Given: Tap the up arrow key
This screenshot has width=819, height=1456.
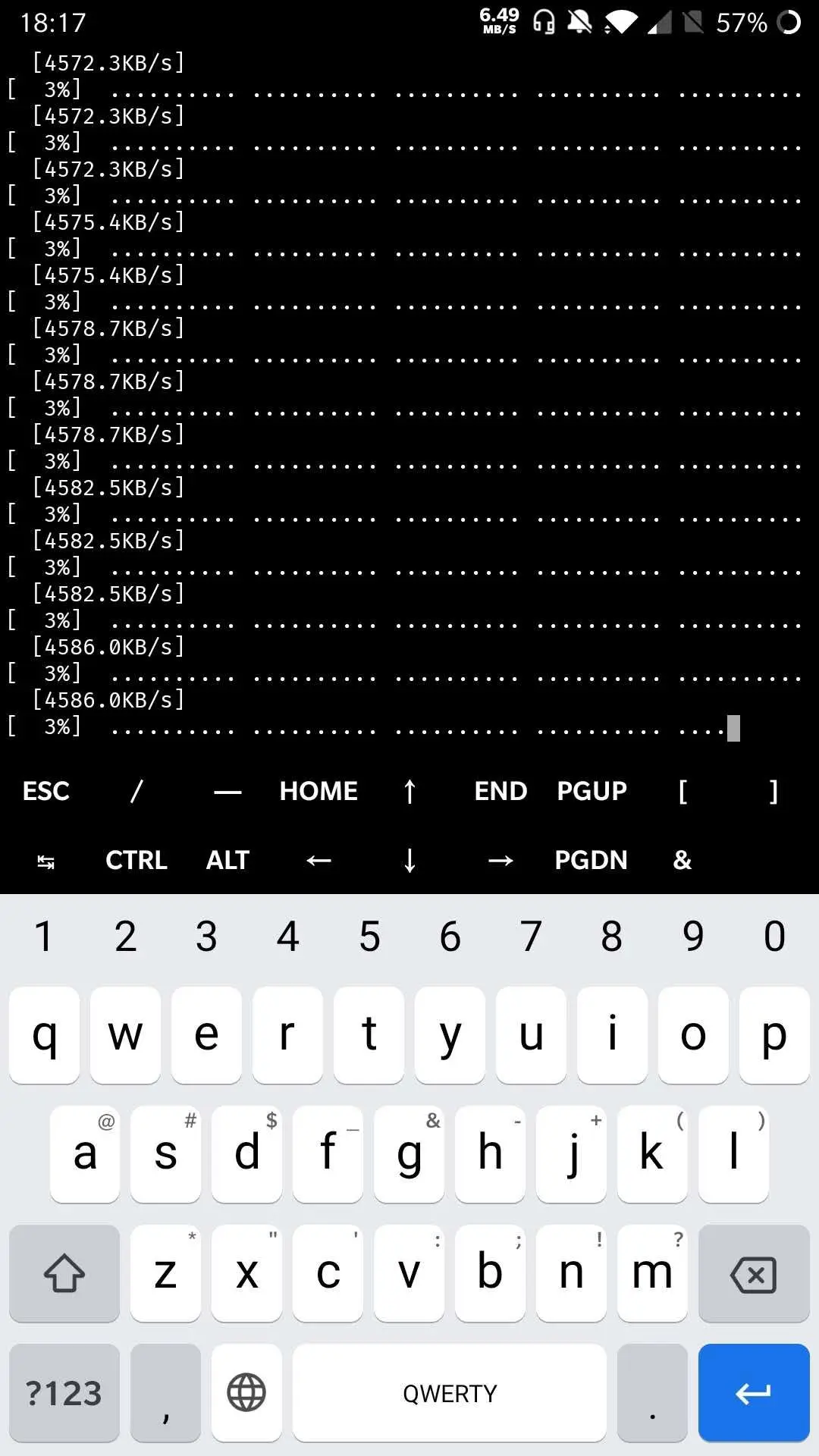Looking at the screenshot, I should pyautogui.click(x=409, y=791).
